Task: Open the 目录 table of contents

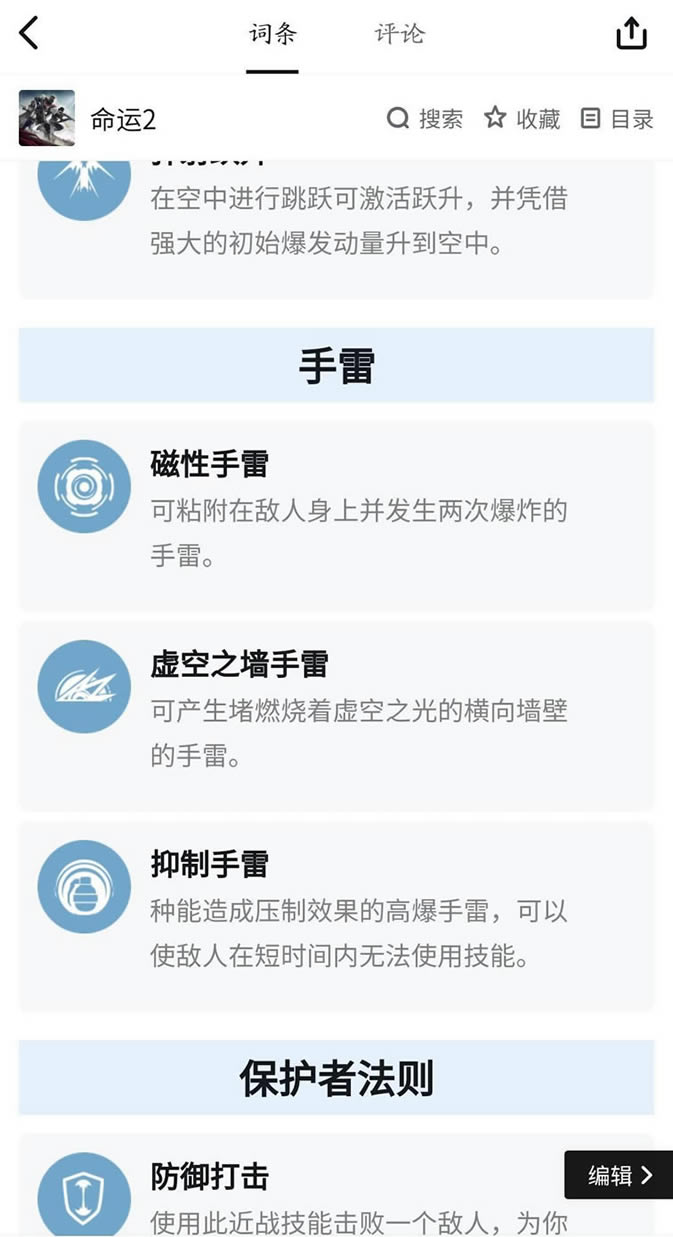Action: coord(617,119)
